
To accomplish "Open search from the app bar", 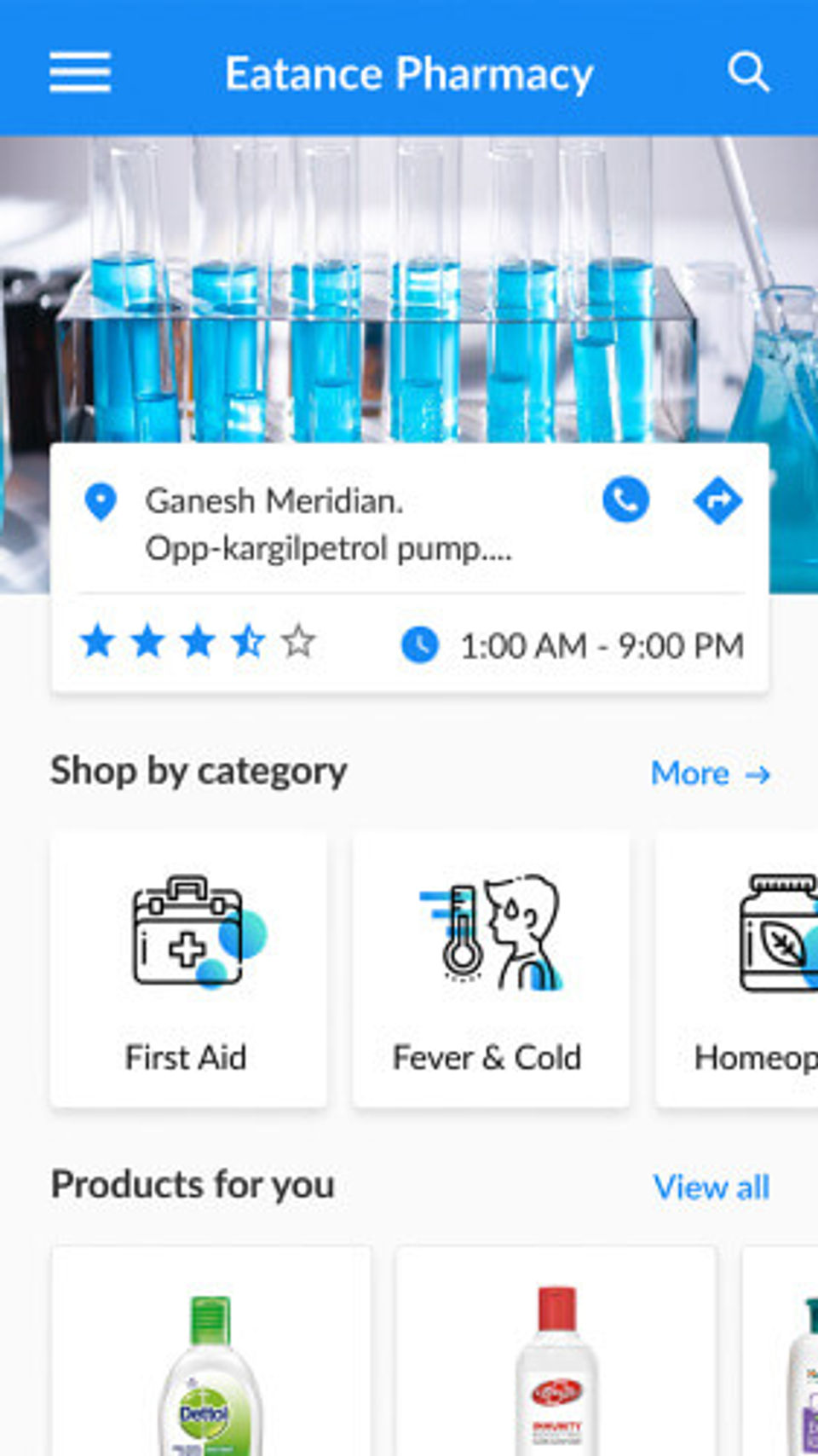I will click(749, 72).
